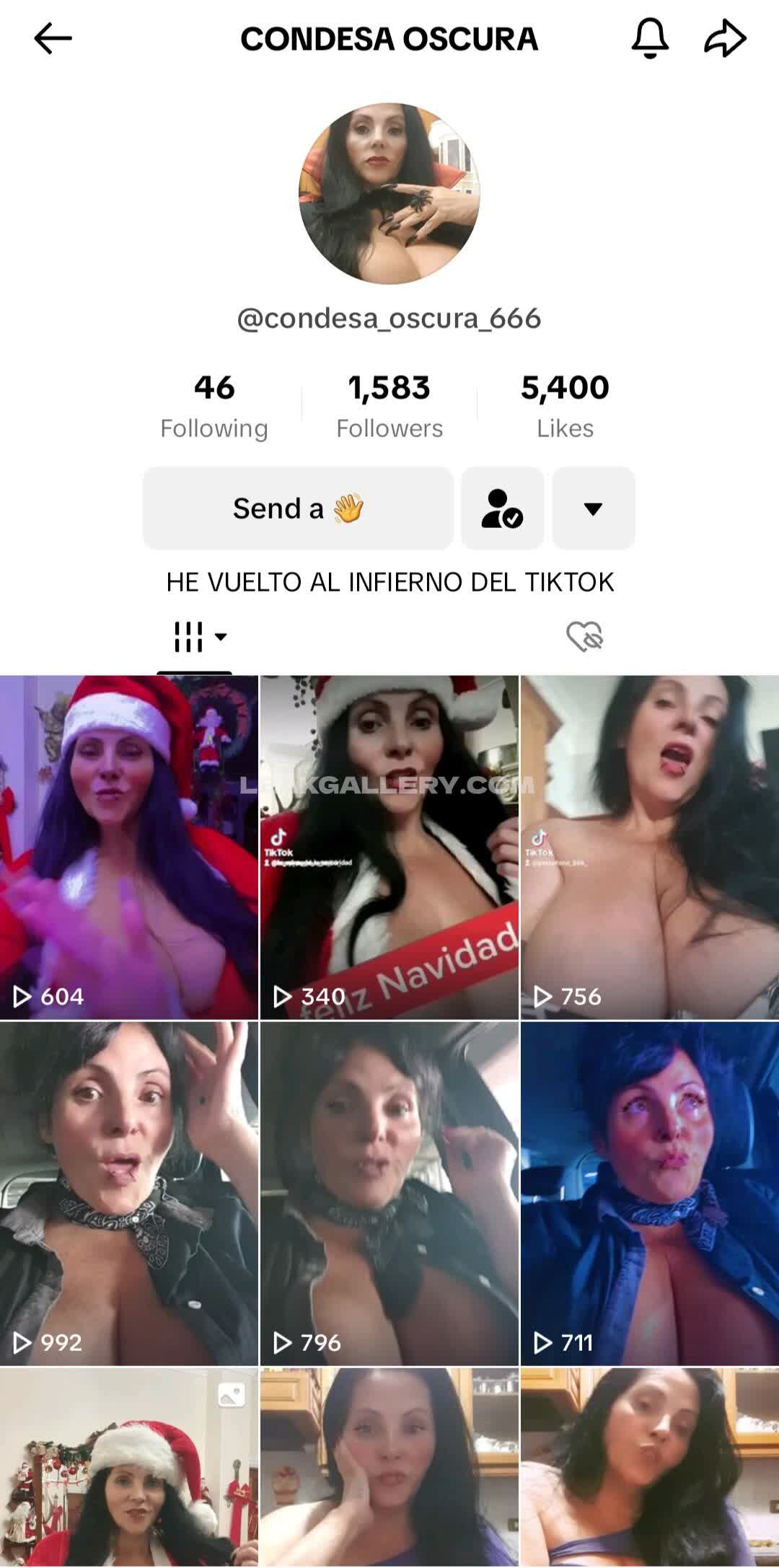
Task: Open the Following list
Action: [x=214, y=407]
